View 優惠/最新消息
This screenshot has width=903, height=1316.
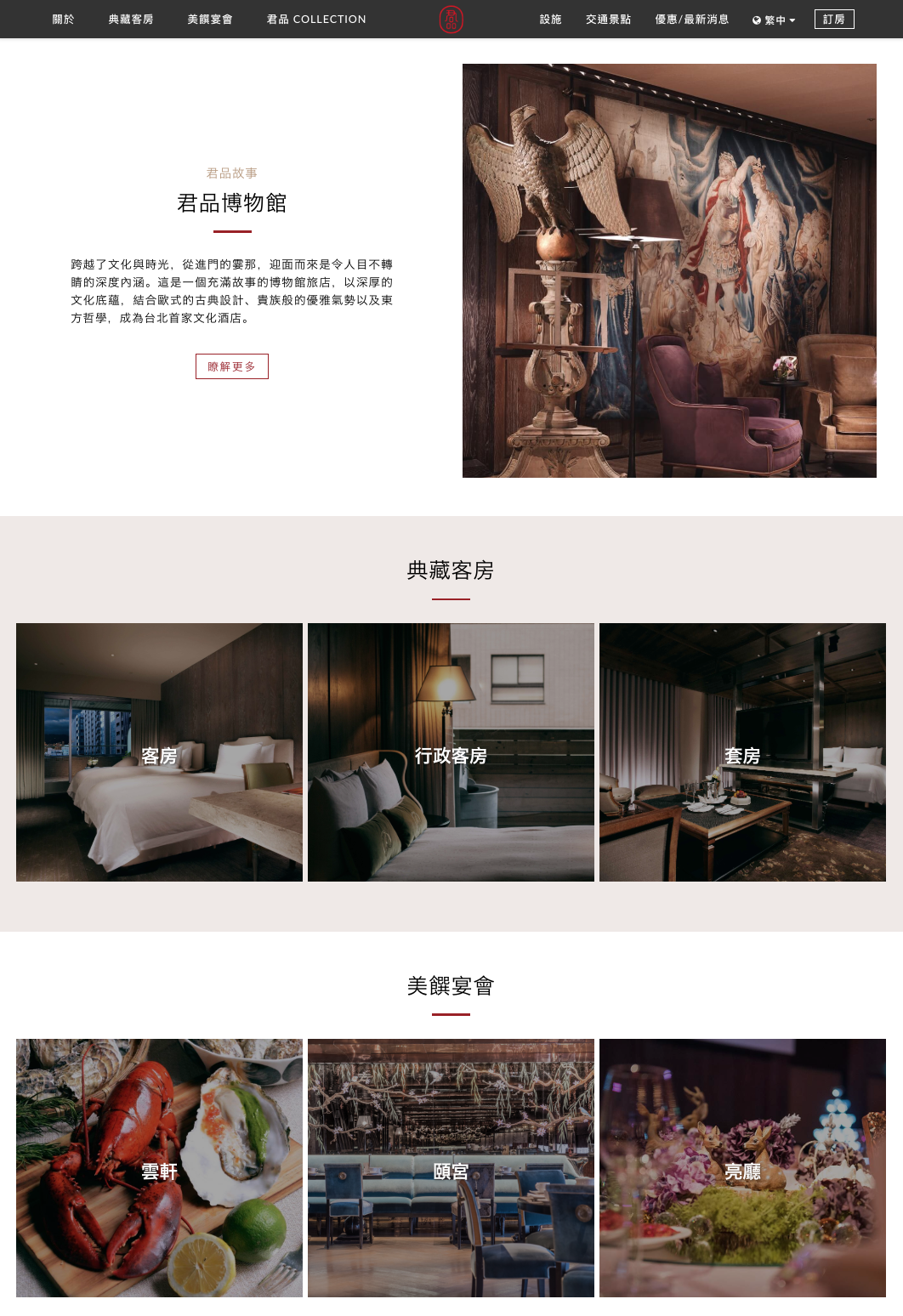point(691,19)
